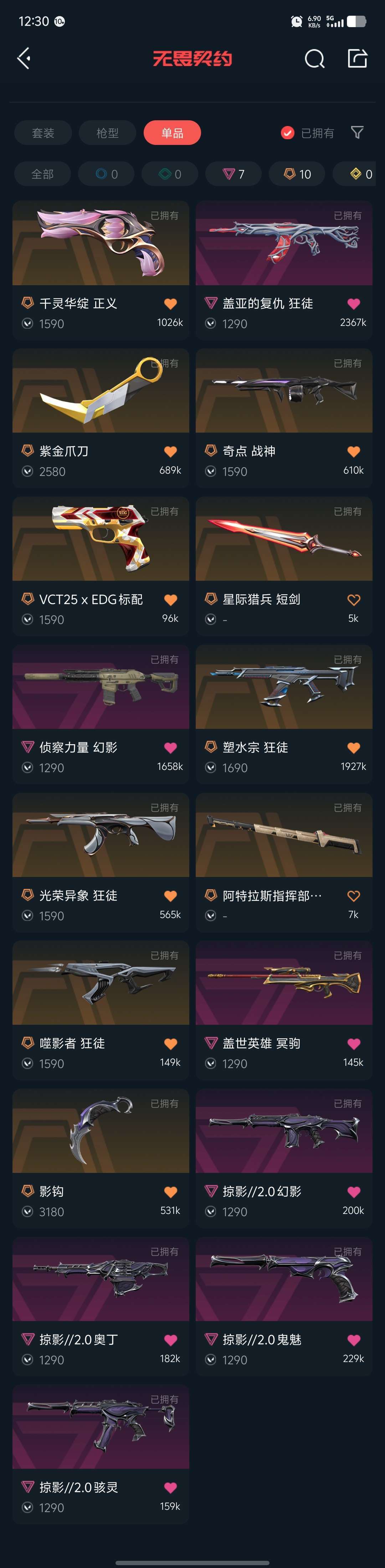This screenshot has height=1568, width=385.
Task: Switch to the 套装 tab
Action: (x=43, y=133)
